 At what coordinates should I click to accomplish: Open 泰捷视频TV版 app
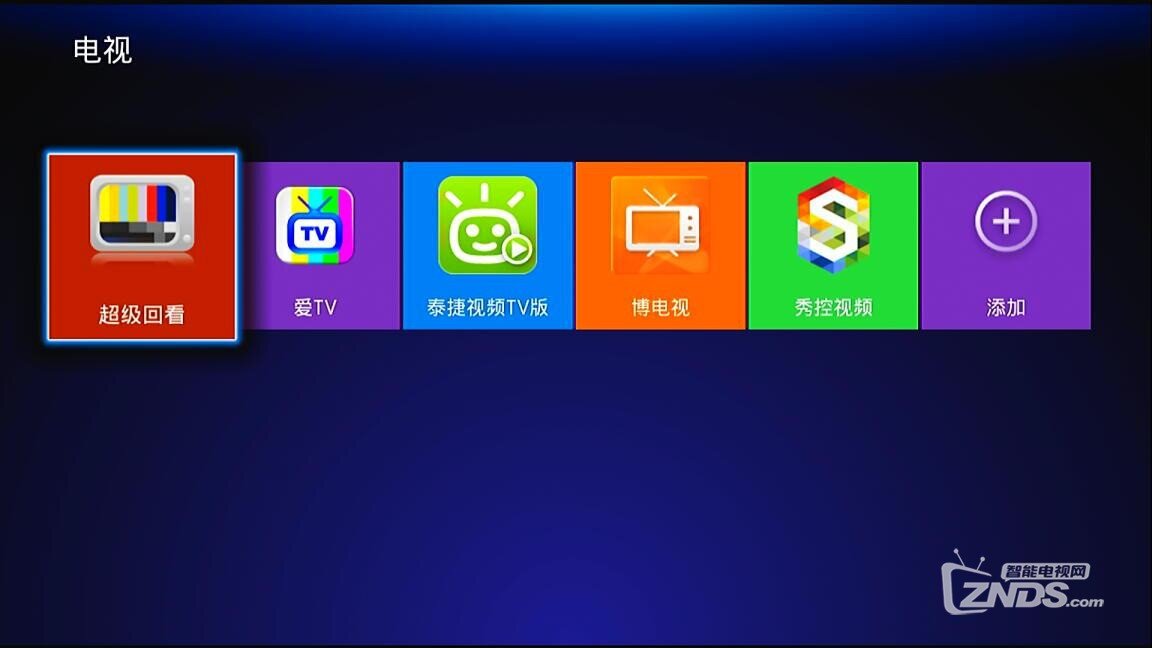487,245
